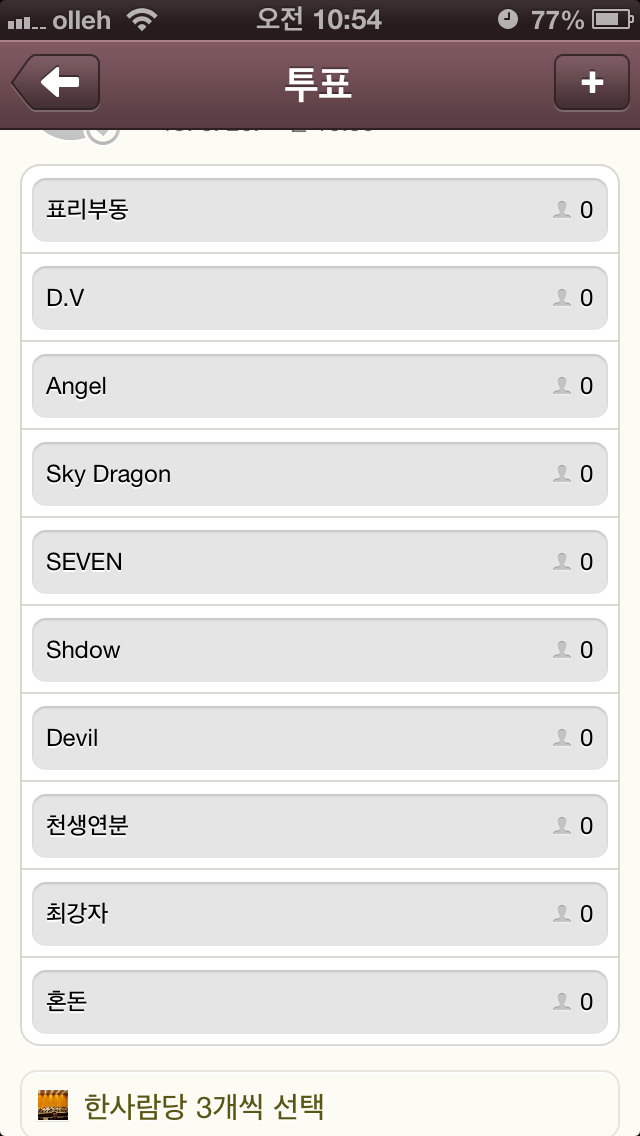The width and height of the screenshot is (640, 1136).
Task: Vote for the 표리부동 option
Action: [x=320, y=210]
